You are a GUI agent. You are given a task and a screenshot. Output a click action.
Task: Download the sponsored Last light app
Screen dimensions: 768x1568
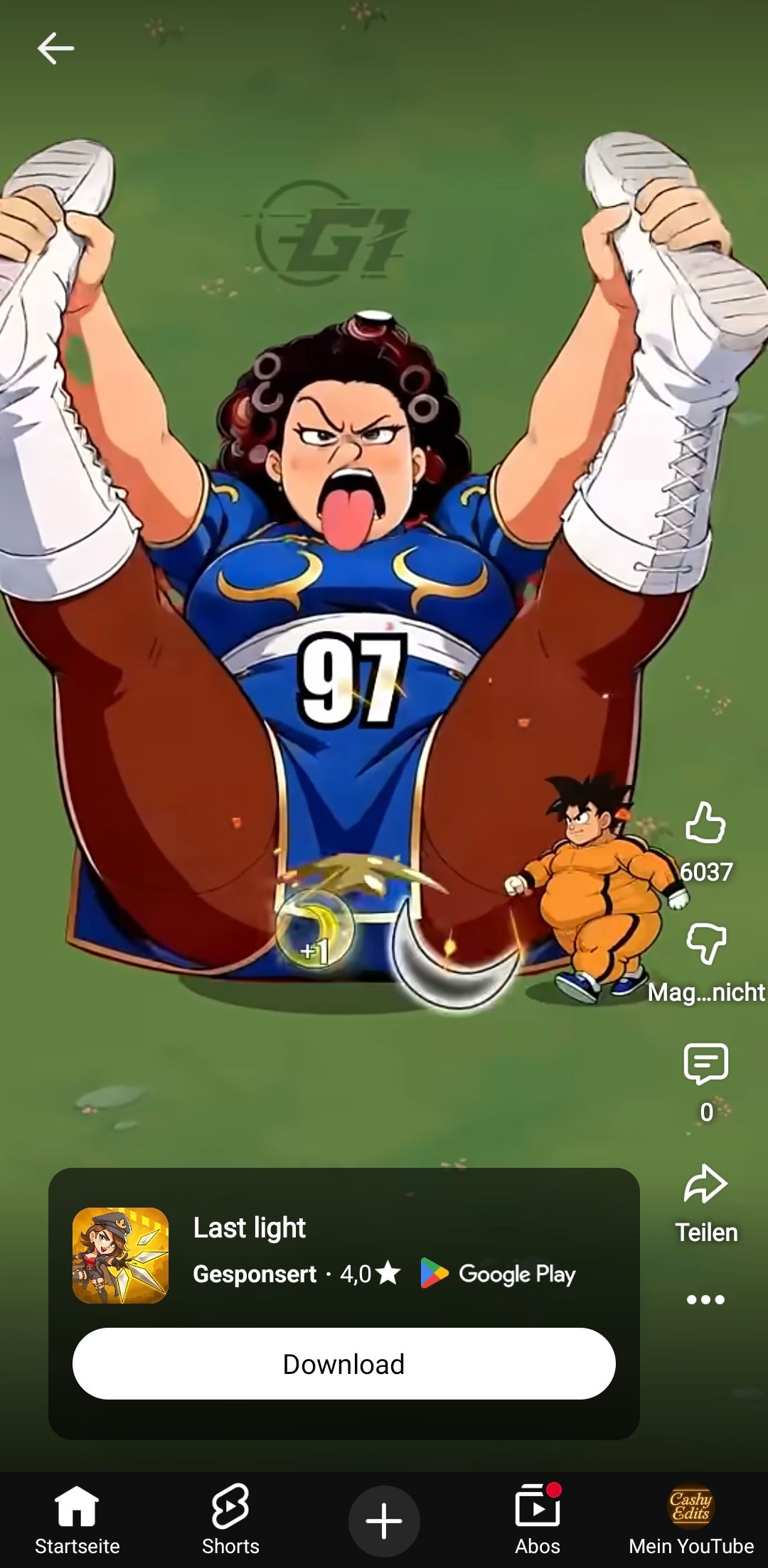343,1364
